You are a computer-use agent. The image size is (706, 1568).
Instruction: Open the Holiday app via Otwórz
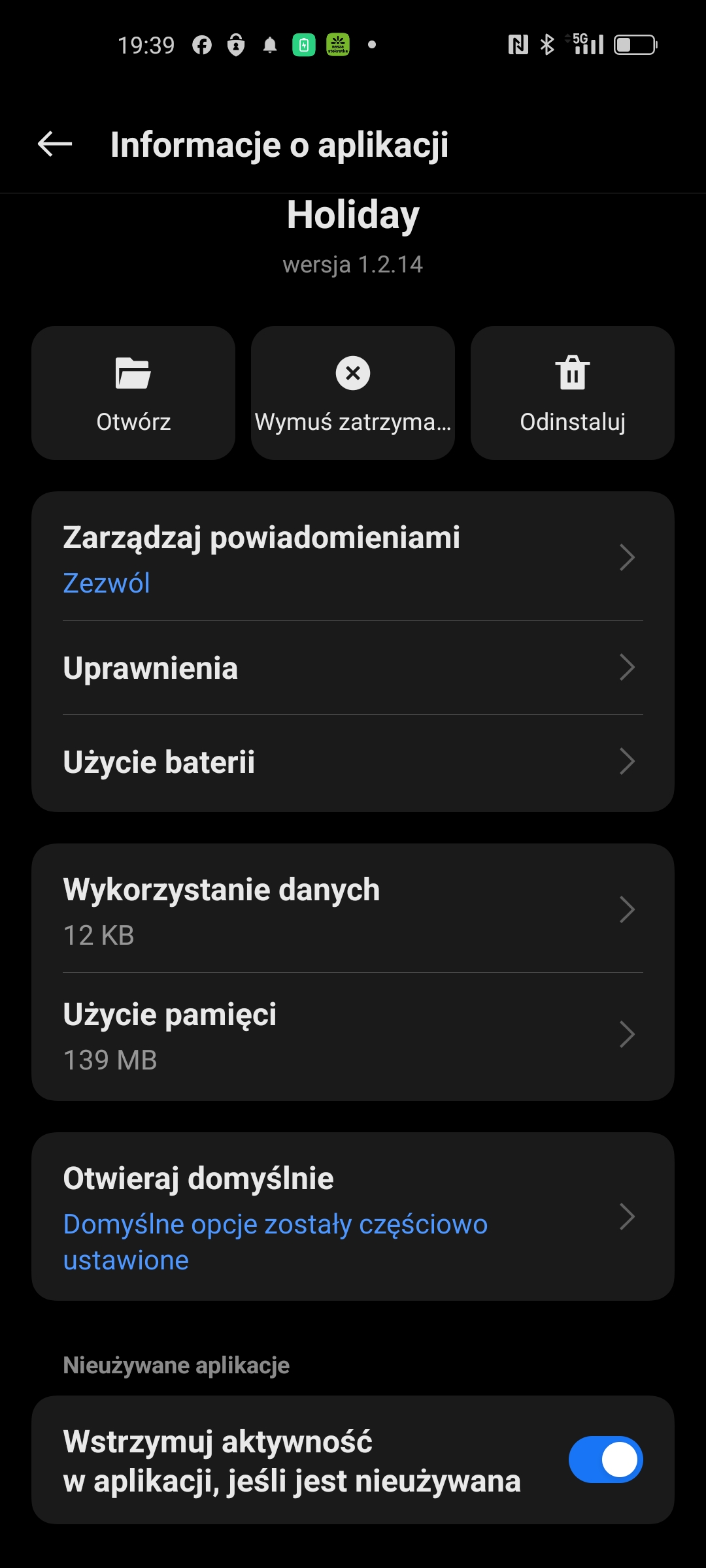pyautogui.click(x=133, y=393)
